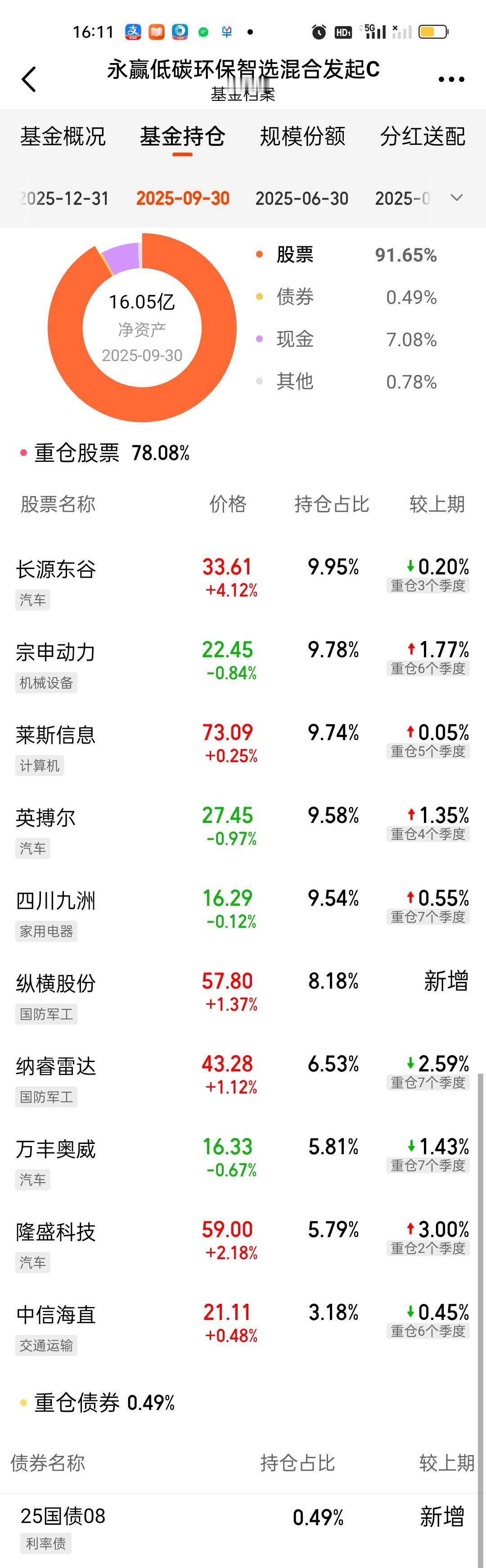Select the 2025-06-30 report date
This screenshot has height=1568, width=486.
click(x=301, y=199)
